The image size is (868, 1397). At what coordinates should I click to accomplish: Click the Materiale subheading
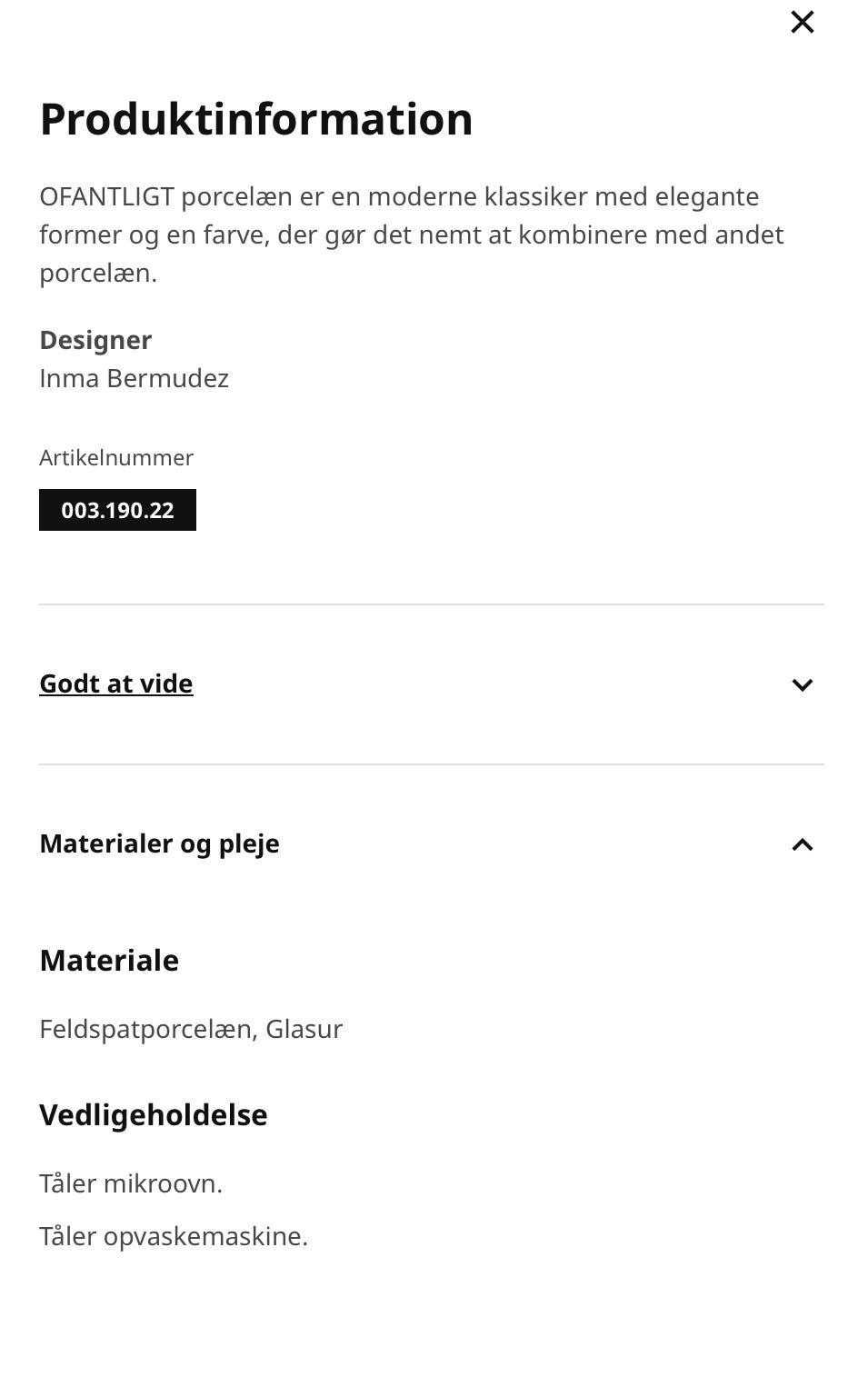pos(108,960)
